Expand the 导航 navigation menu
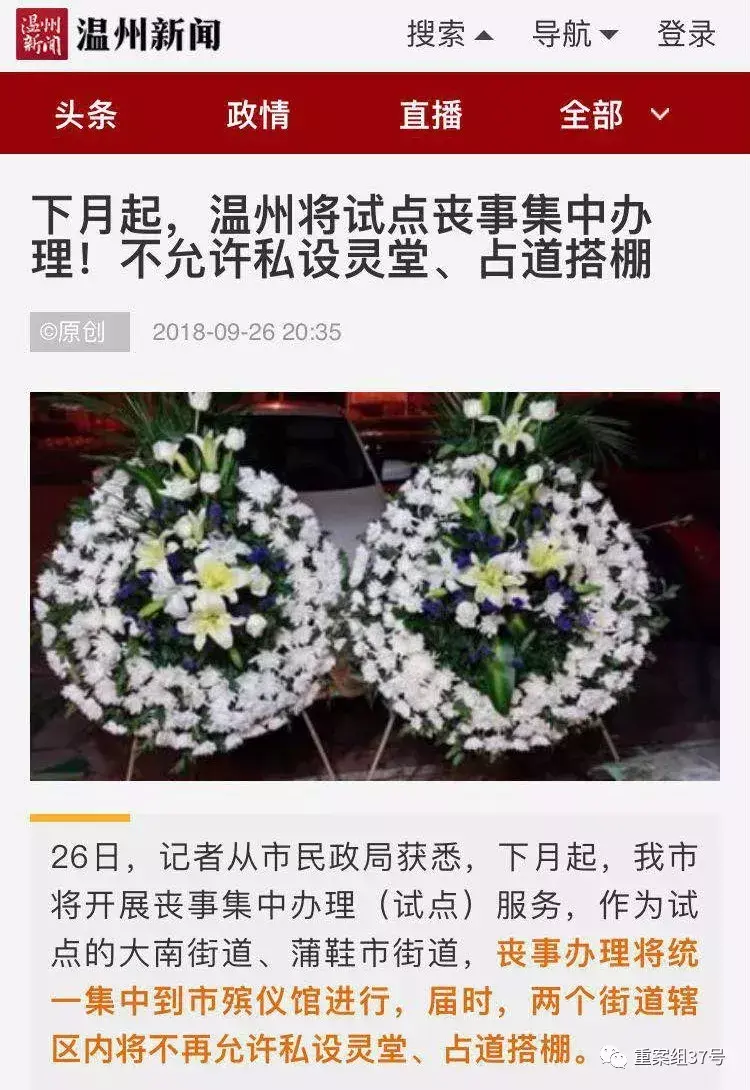Screen dimensions: 750x1090 (x=574, y=34)
